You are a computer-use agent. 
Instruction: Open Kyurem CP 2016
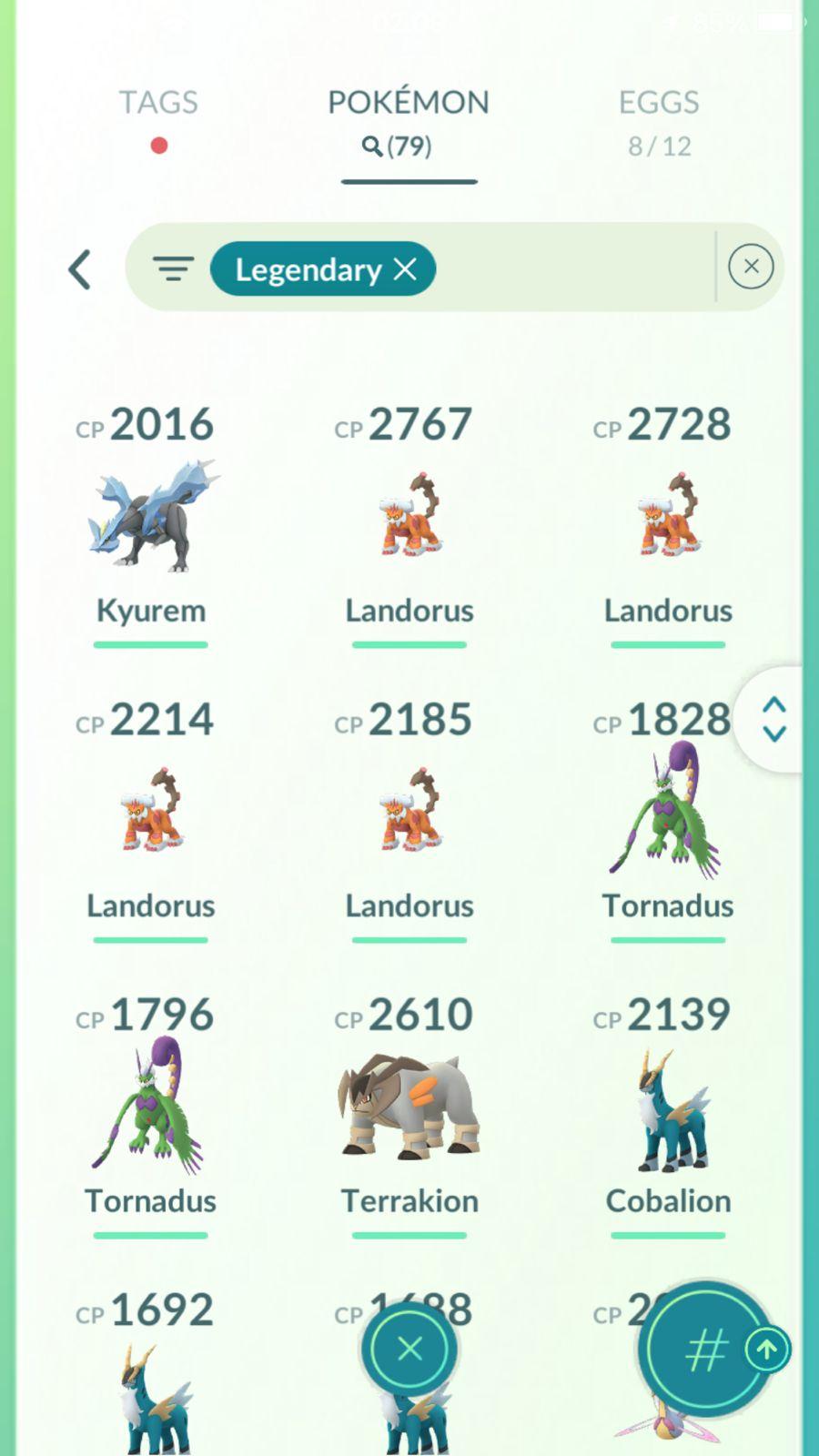tap(151, 520)
